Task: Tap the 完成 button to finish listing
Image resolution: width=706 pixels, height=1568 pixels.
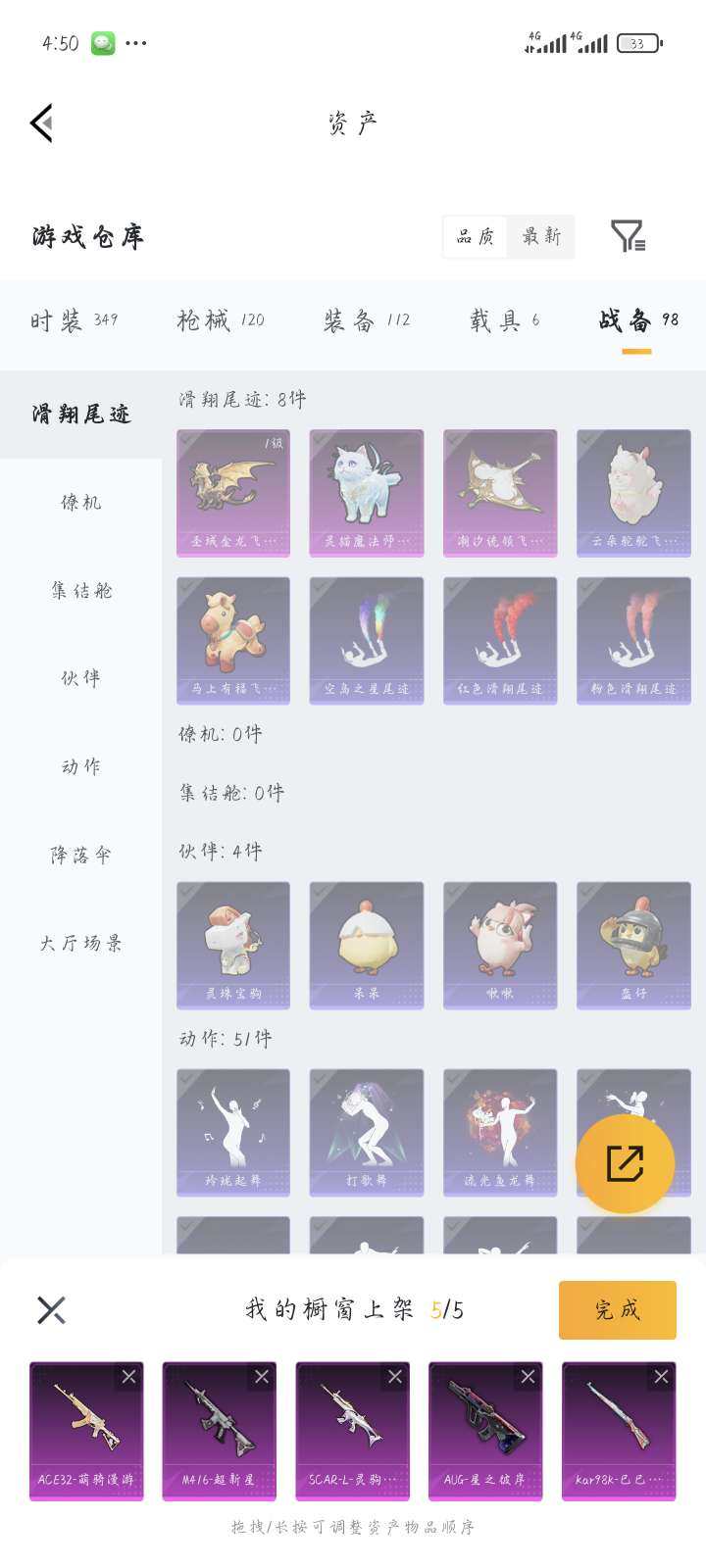Action: point(617,1309)
